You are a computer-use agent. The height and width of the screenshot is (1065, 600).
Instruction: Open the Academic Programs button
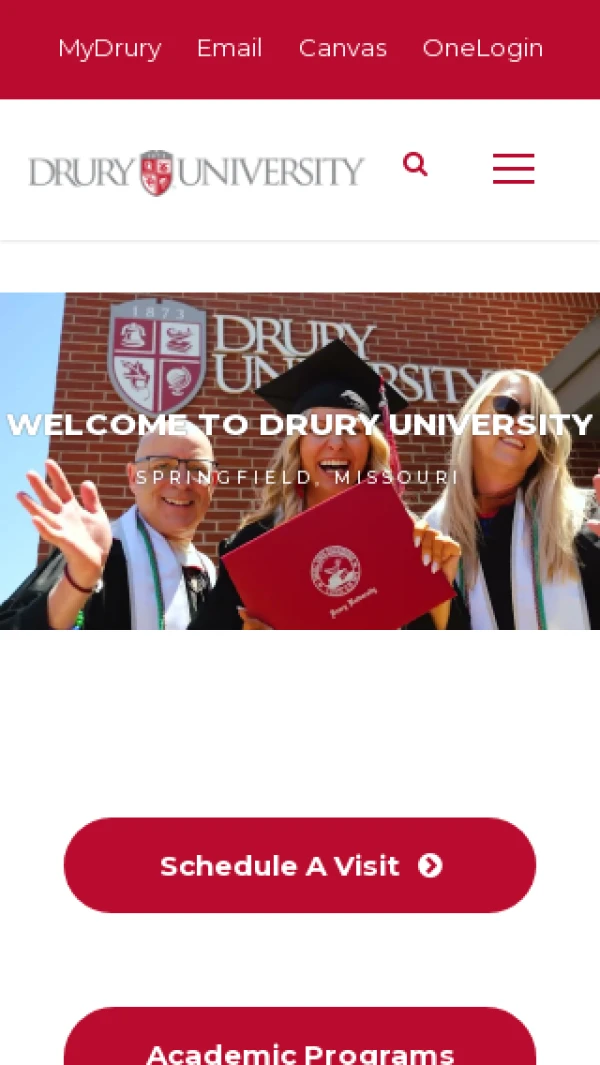click(x=300, y=1045)
